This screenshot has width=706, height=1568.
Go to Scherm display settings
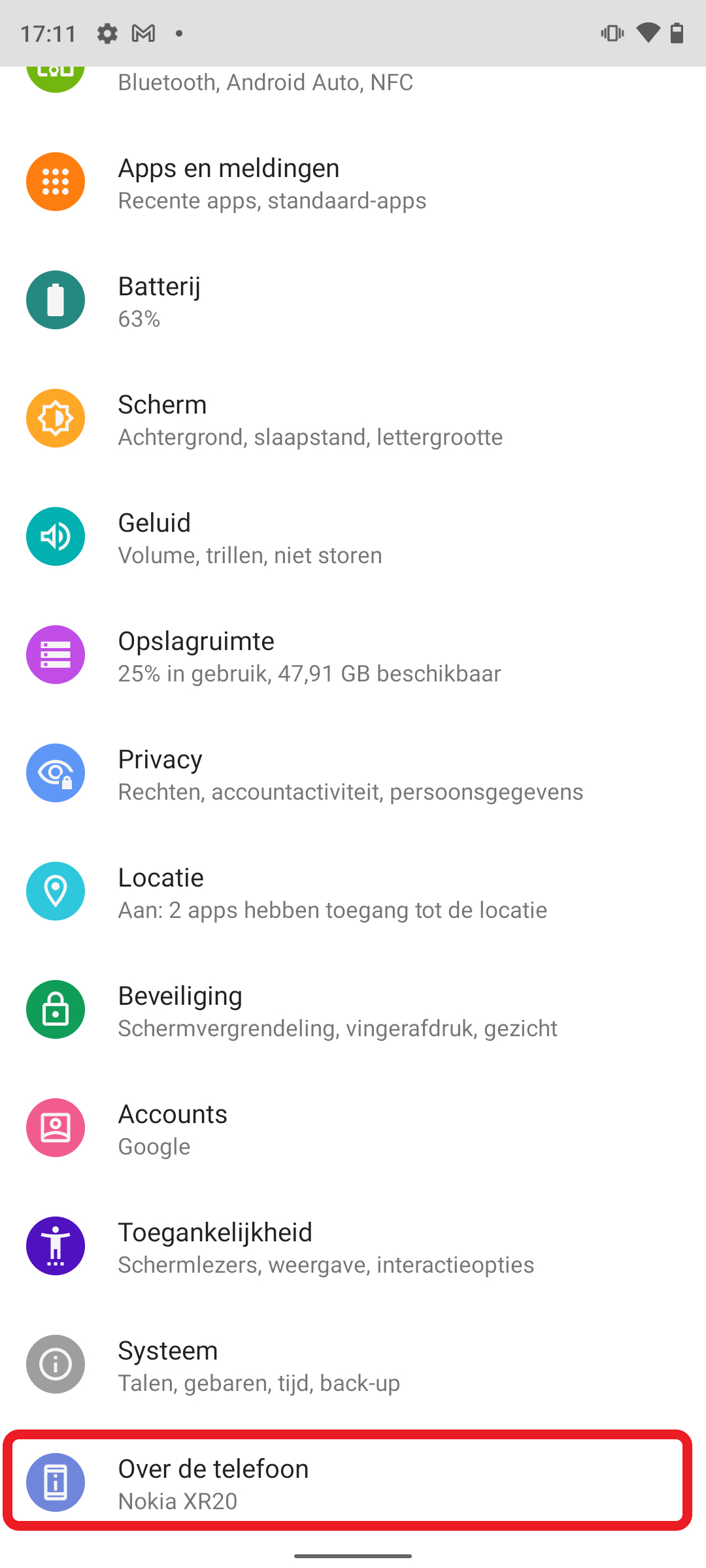tap(353, 419)
